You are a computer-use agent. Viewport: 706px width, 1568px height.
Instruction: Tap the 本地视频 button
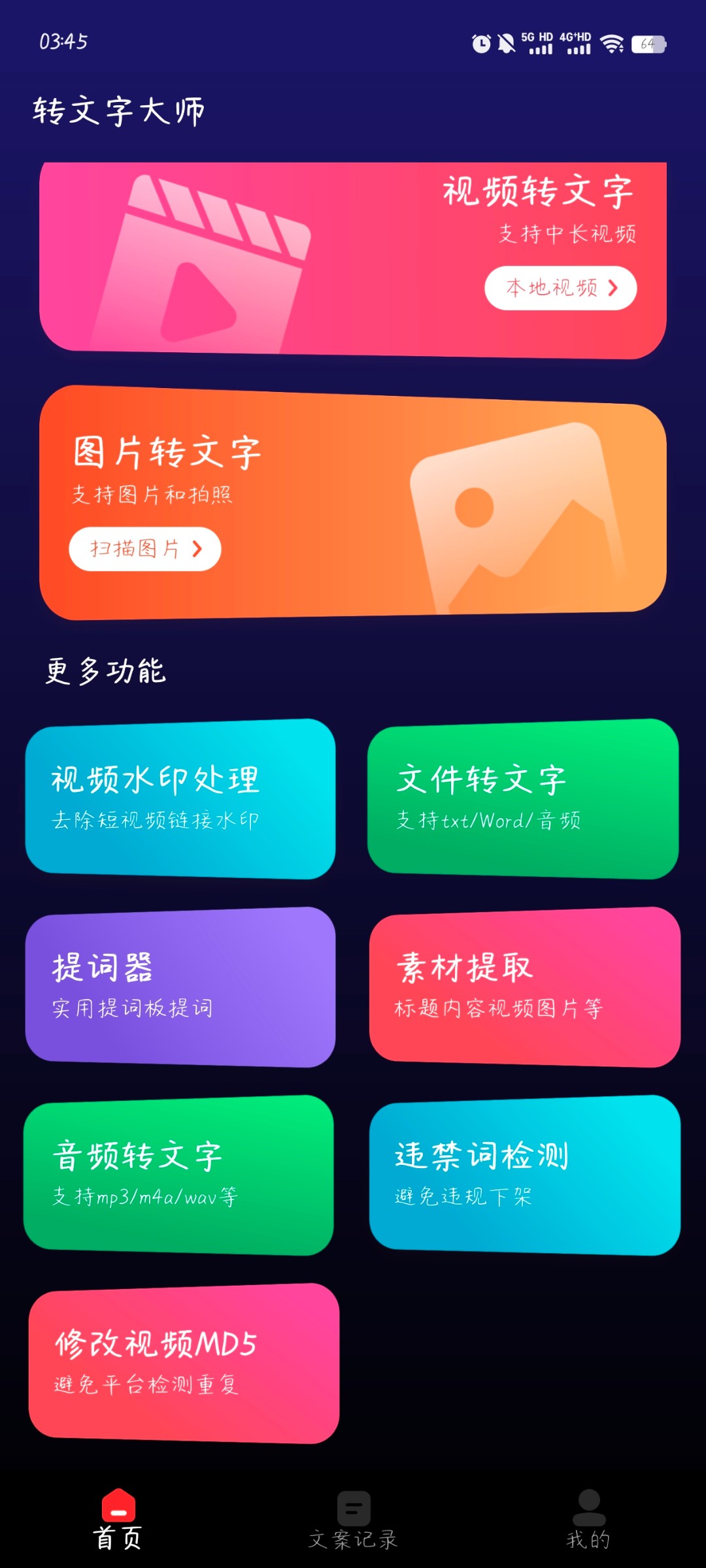(560, 288)
